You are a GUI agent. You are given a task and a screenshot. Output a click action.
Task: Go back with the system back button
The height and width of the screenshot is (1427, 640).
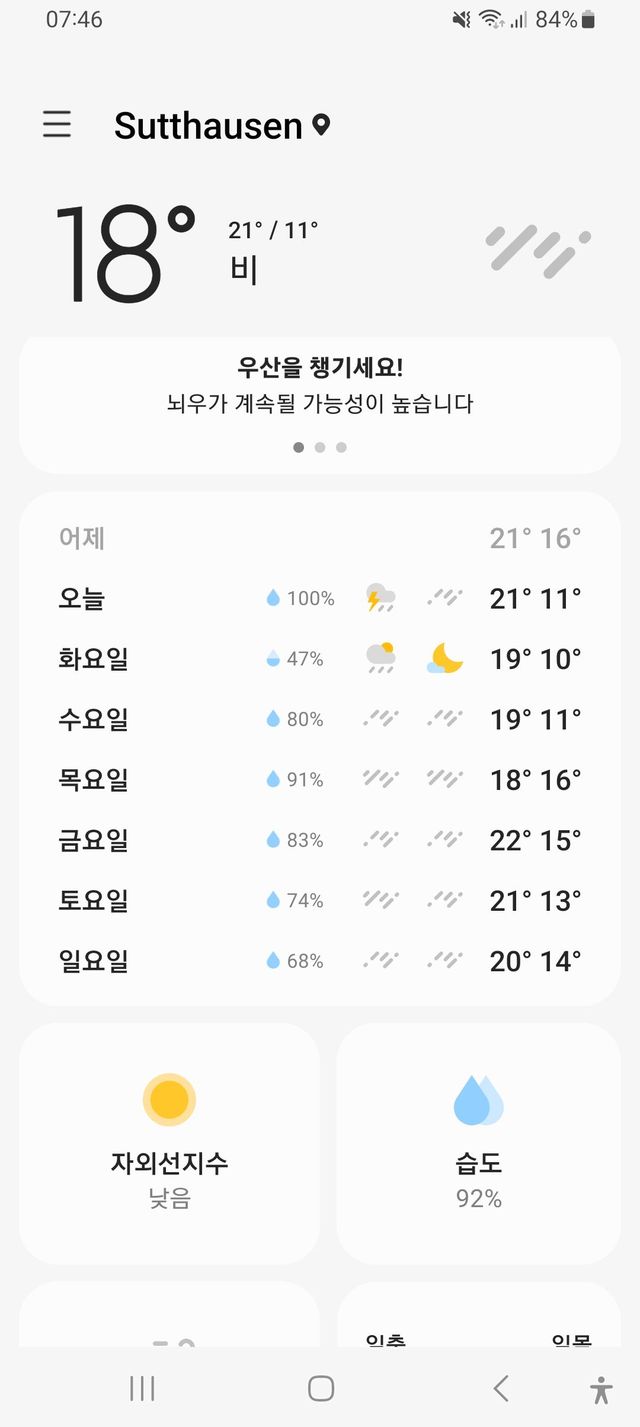pos(501,1388)
